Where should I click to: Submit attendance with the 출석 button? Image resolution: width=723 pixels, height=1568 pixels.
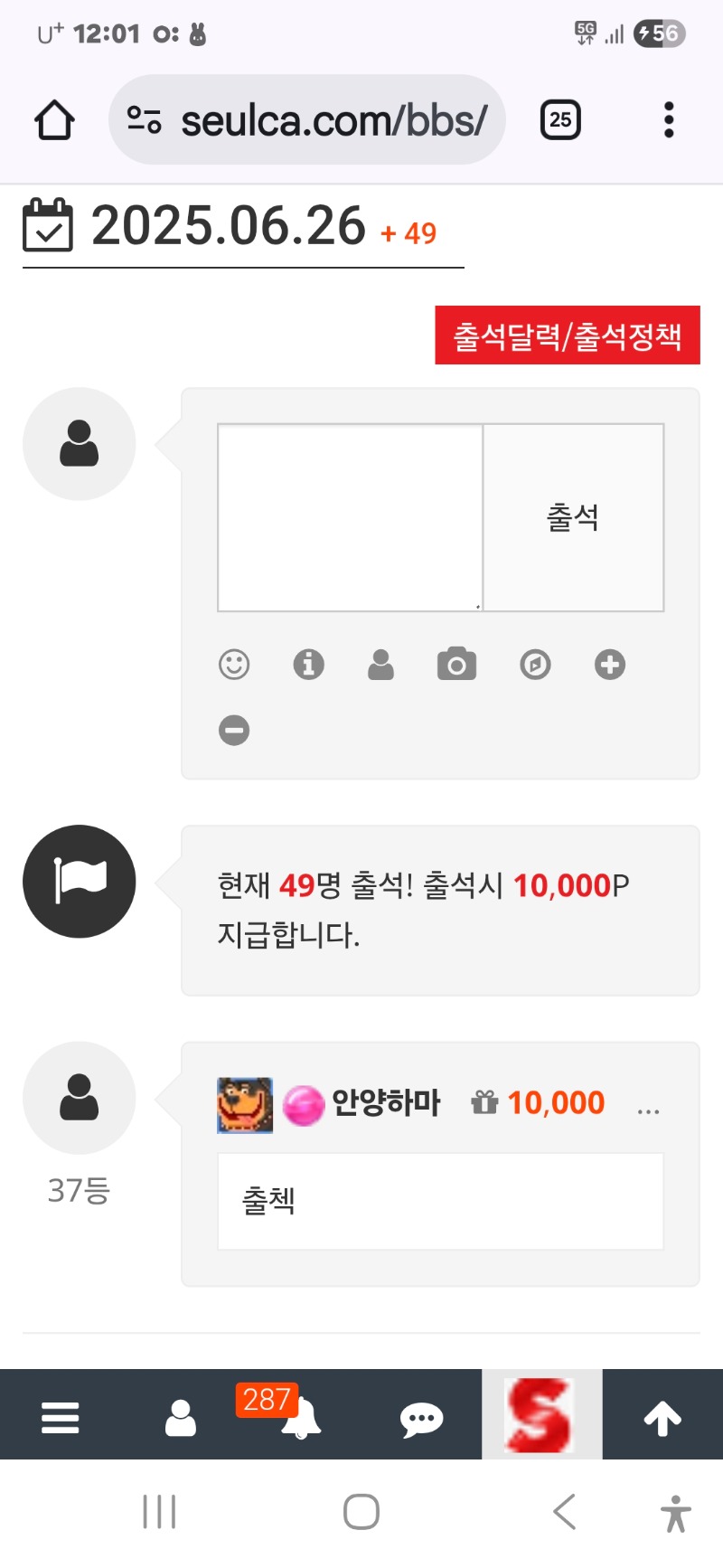tap(573, 517)
